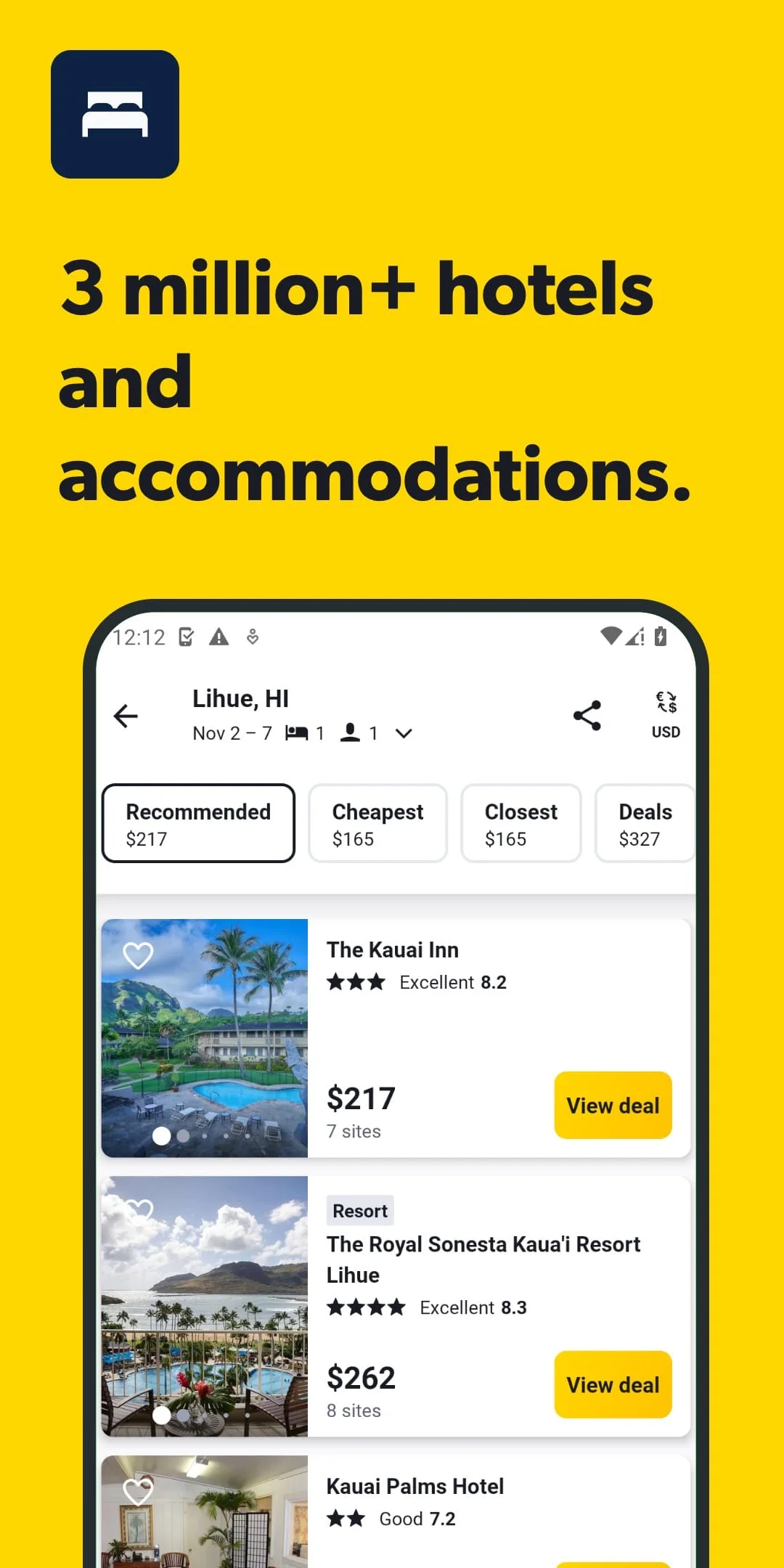
Task: Open the Royal Sonesta View deal button
Action: pyautogui.click(x=613, y=1384)
